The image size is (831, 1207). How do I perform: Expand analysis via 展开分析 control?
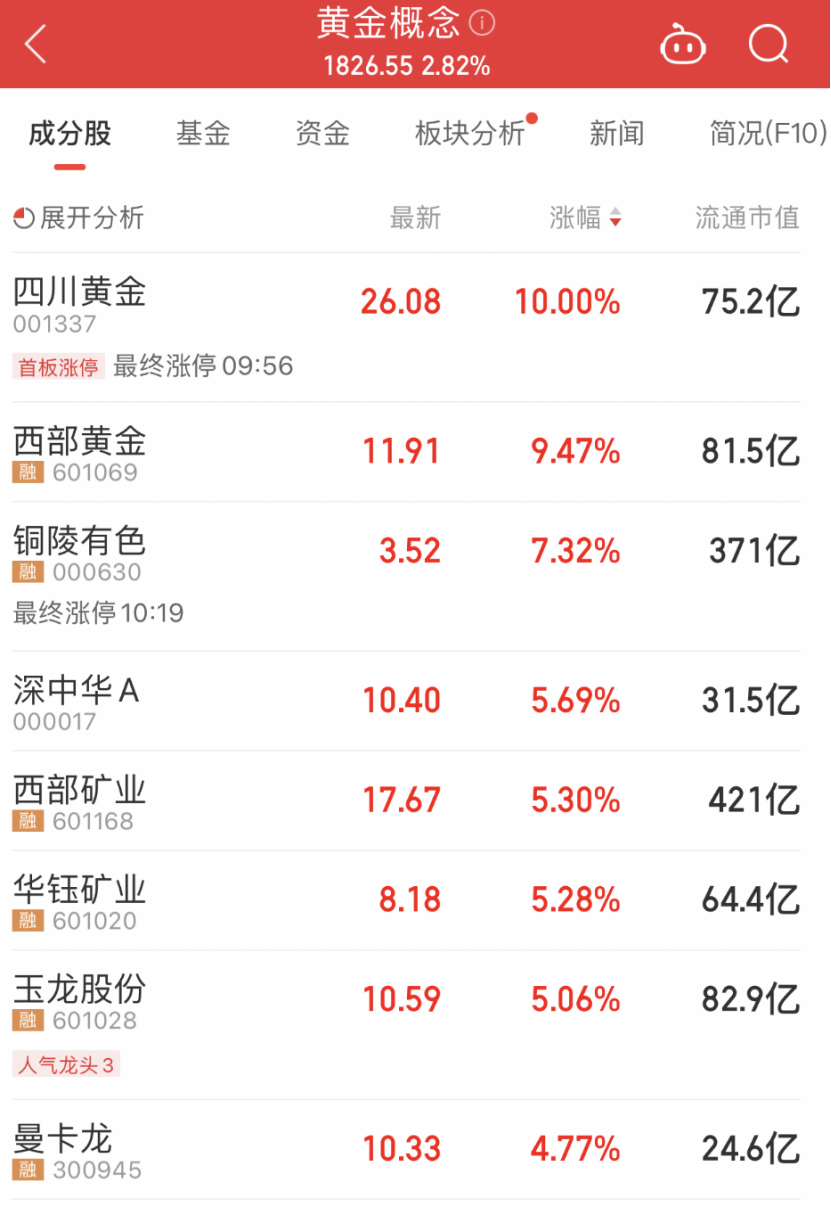(92, 218)
